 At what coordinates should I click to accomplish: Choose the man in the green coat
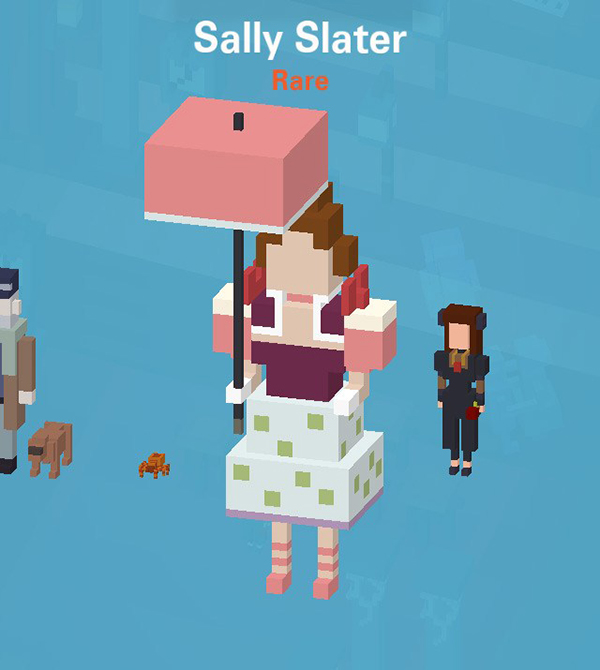pyautogui.click(x=14, y=370)
